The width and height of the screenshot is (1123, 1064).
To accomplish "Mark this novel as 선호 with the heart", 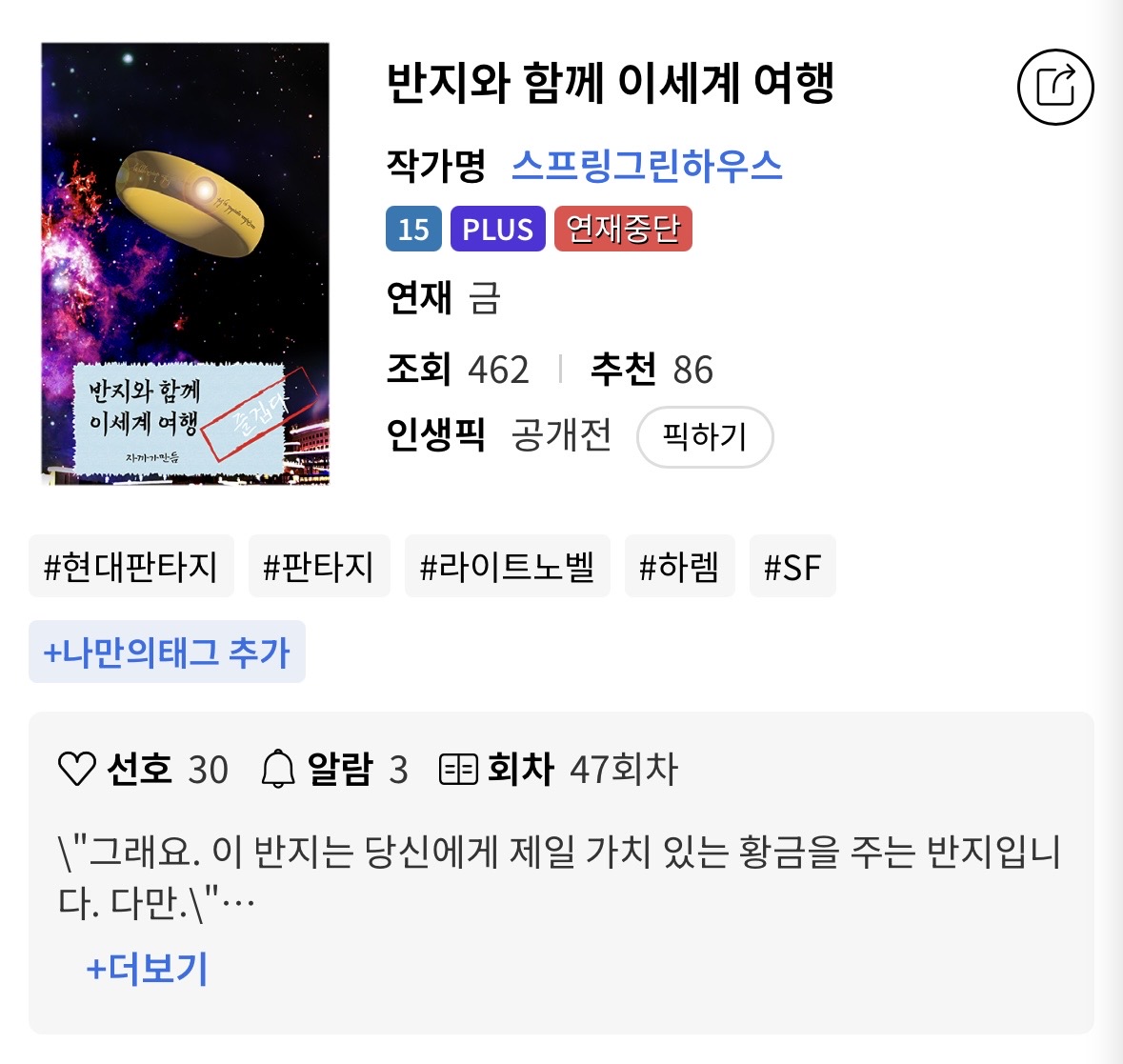I will pyautogui.click(x=78, y=769).
